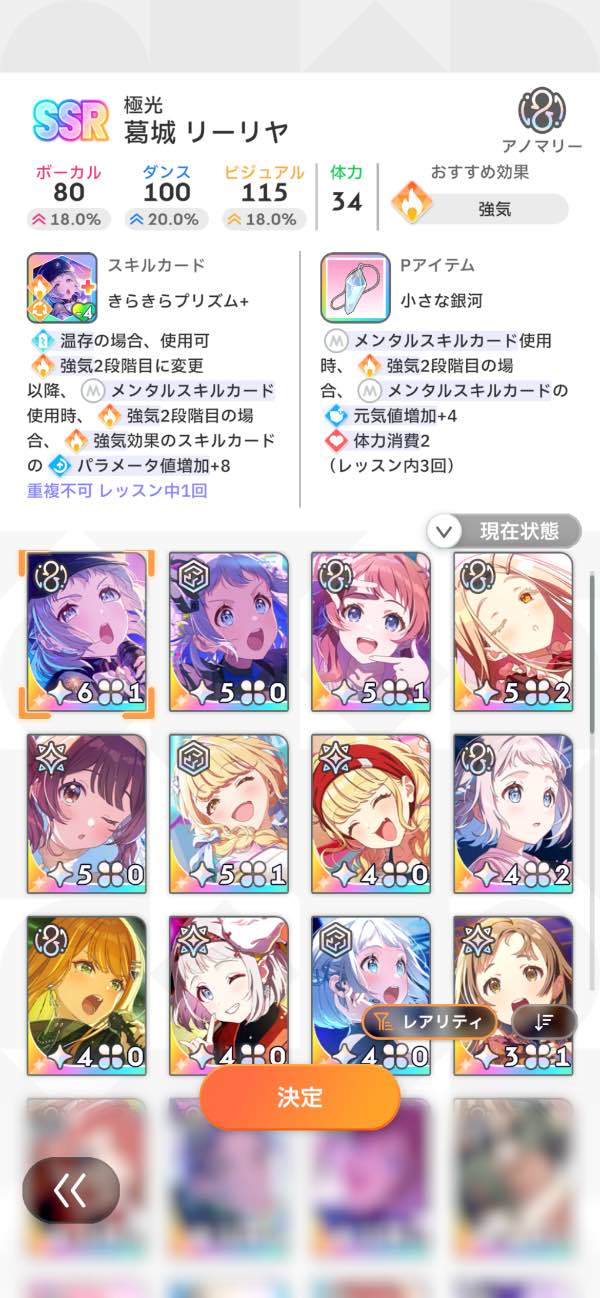Image resolution: width=600 pixels, height=1298 pixels.
Task: Toggle the sort order icon
Action: click(x=544, y=1021)
